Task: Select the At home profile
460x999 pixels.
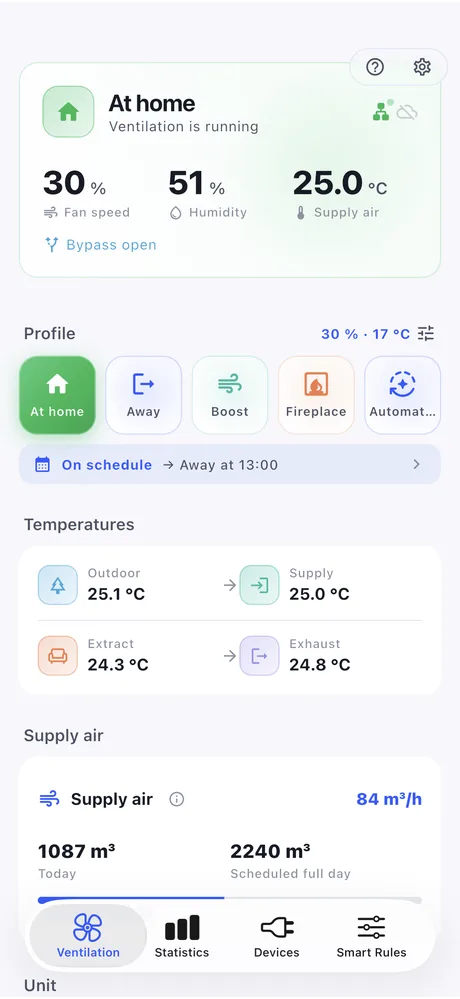Action: click(57, 395)
